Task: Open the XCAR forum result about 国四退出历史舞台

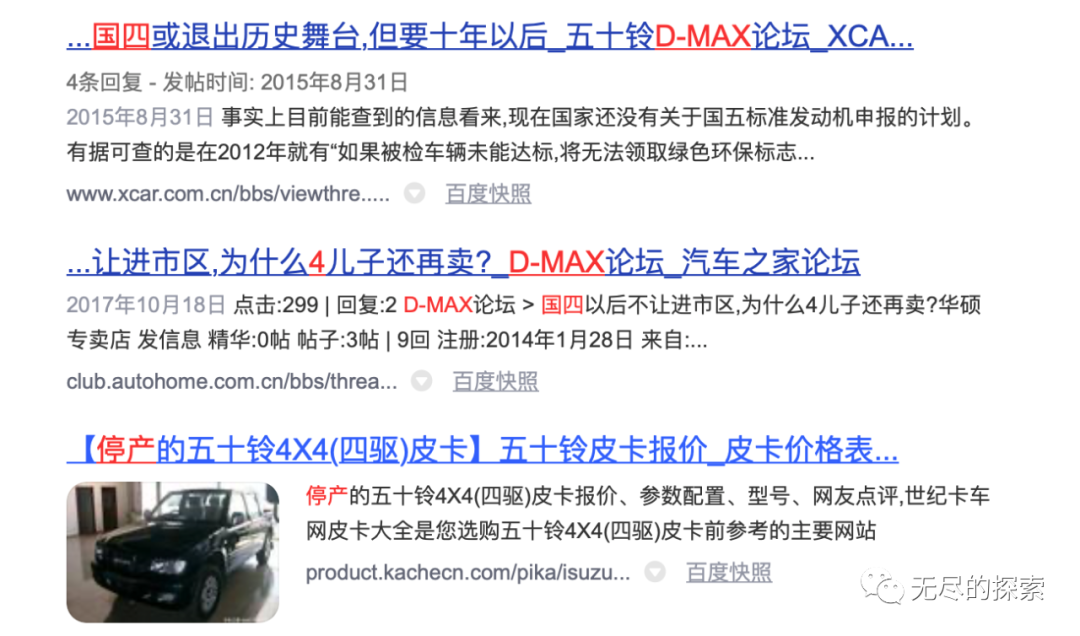Action: 489,38
